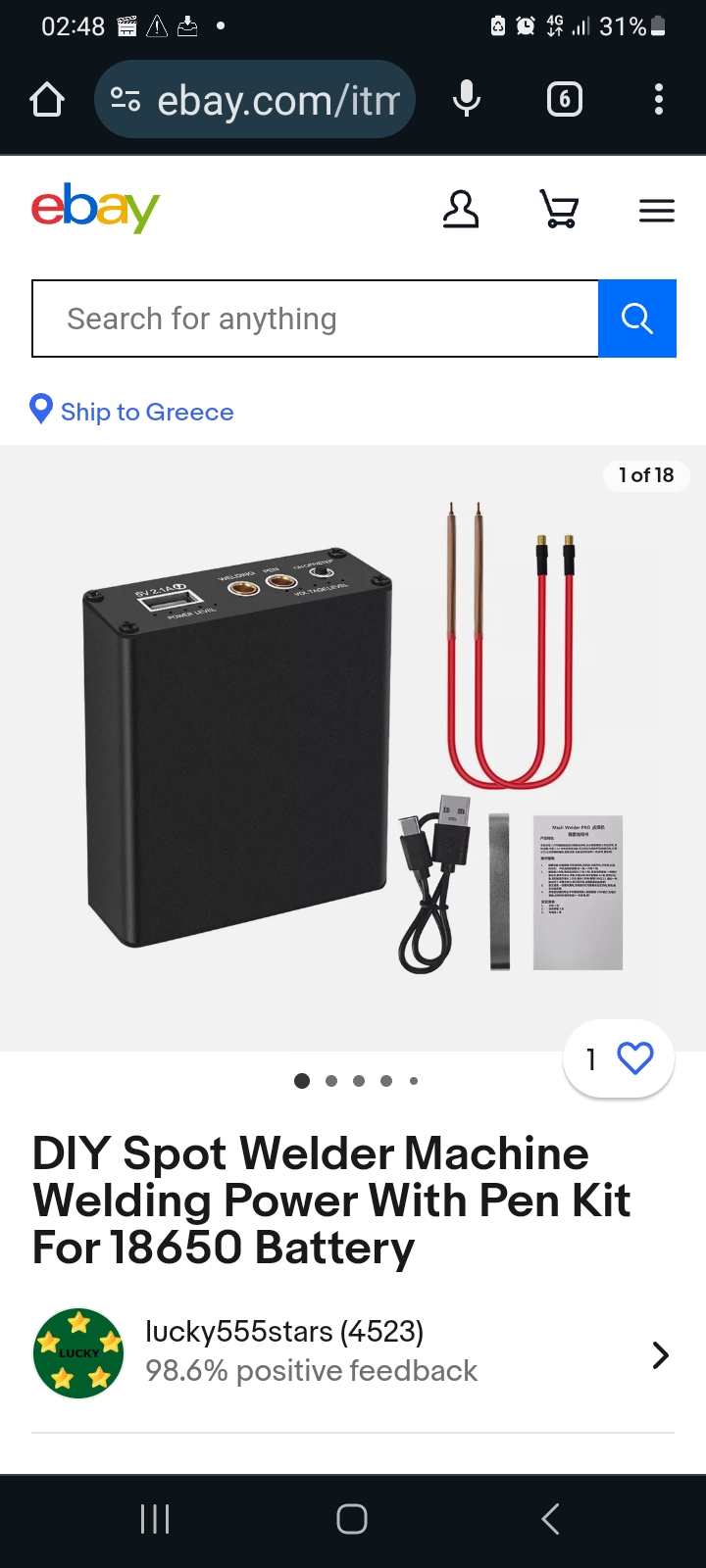706x1568 pixels.
Task: Open the browser home page
Action: (47, 100)
